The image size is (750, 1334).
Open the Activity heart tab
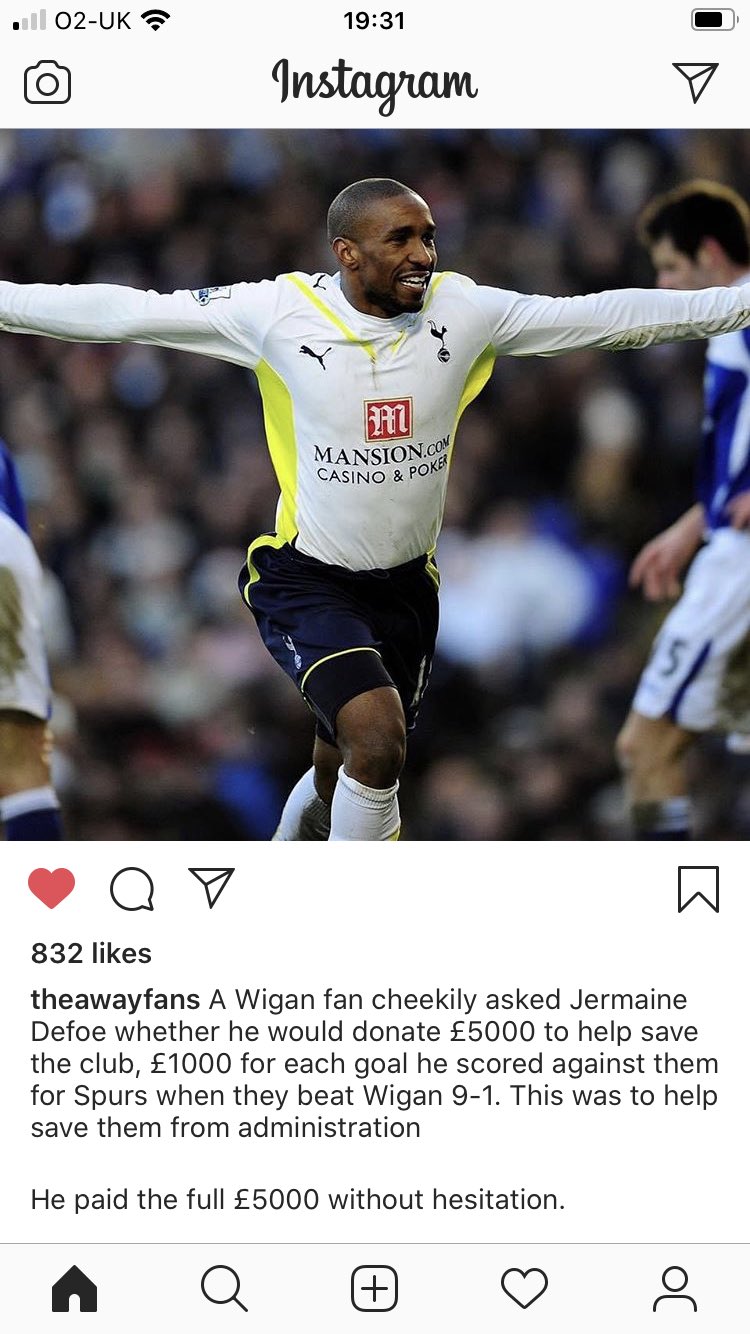(524, 1288)
